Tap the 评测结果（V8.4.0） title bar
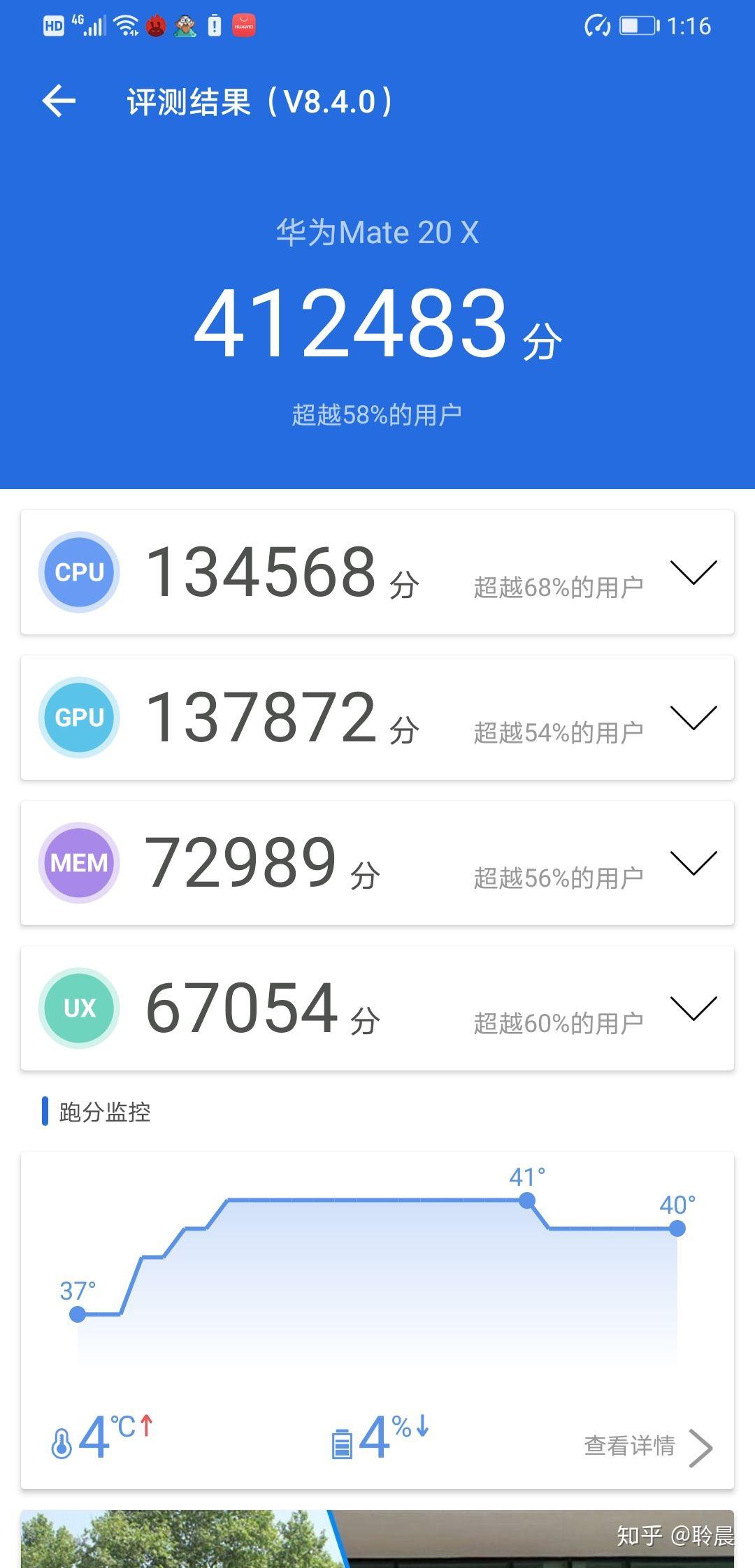Image resolution: width=755 pixels, height=1568 pixels. coord(259,101)
